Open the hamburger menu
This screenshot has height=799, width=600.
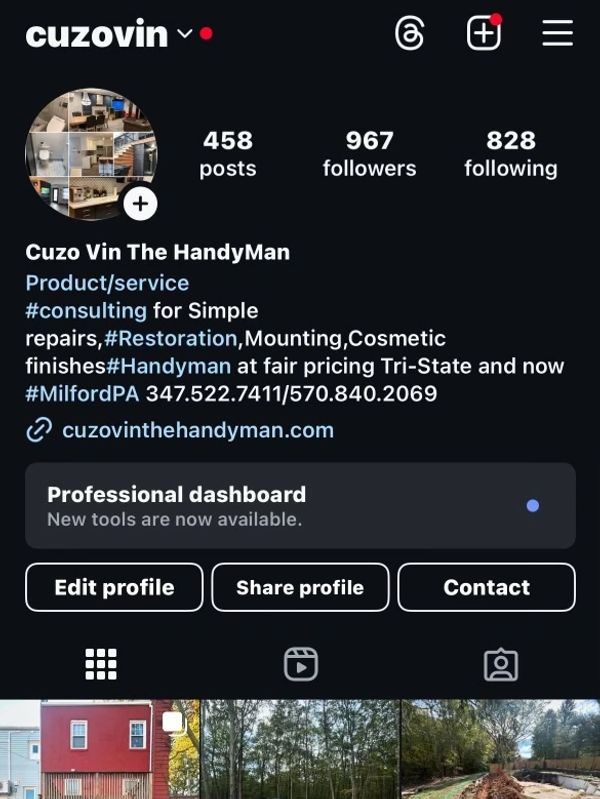(557, 33)
